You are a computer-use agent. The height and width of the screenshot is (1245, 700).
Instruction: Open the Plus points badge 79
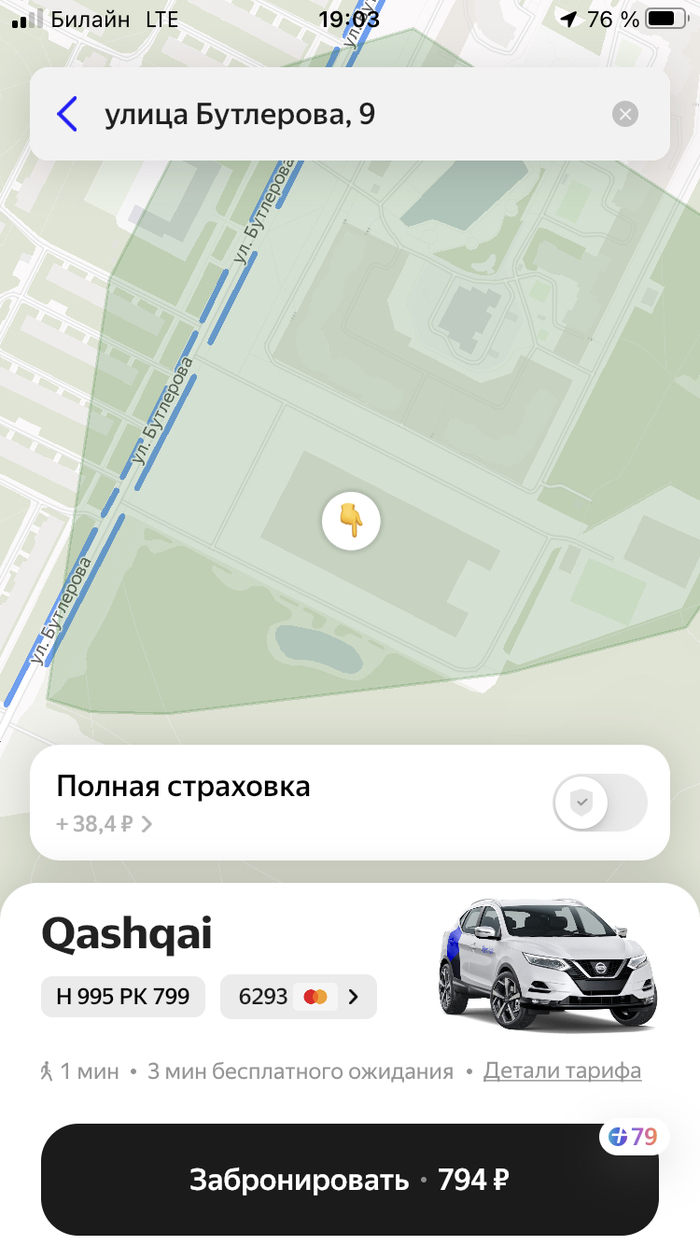coord(634,1137)
